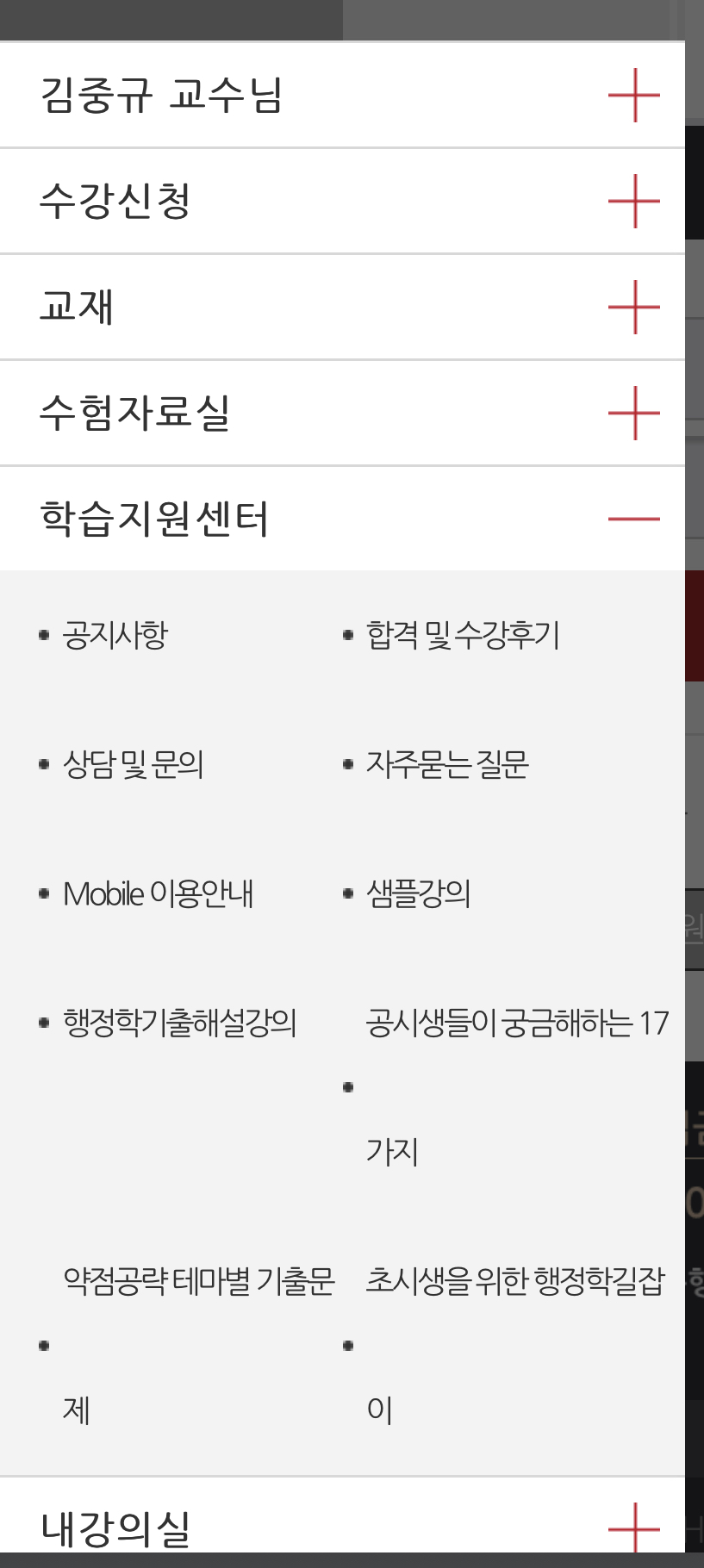Open 초시생을 위한 행정학길잡이

coord(515,1346)
